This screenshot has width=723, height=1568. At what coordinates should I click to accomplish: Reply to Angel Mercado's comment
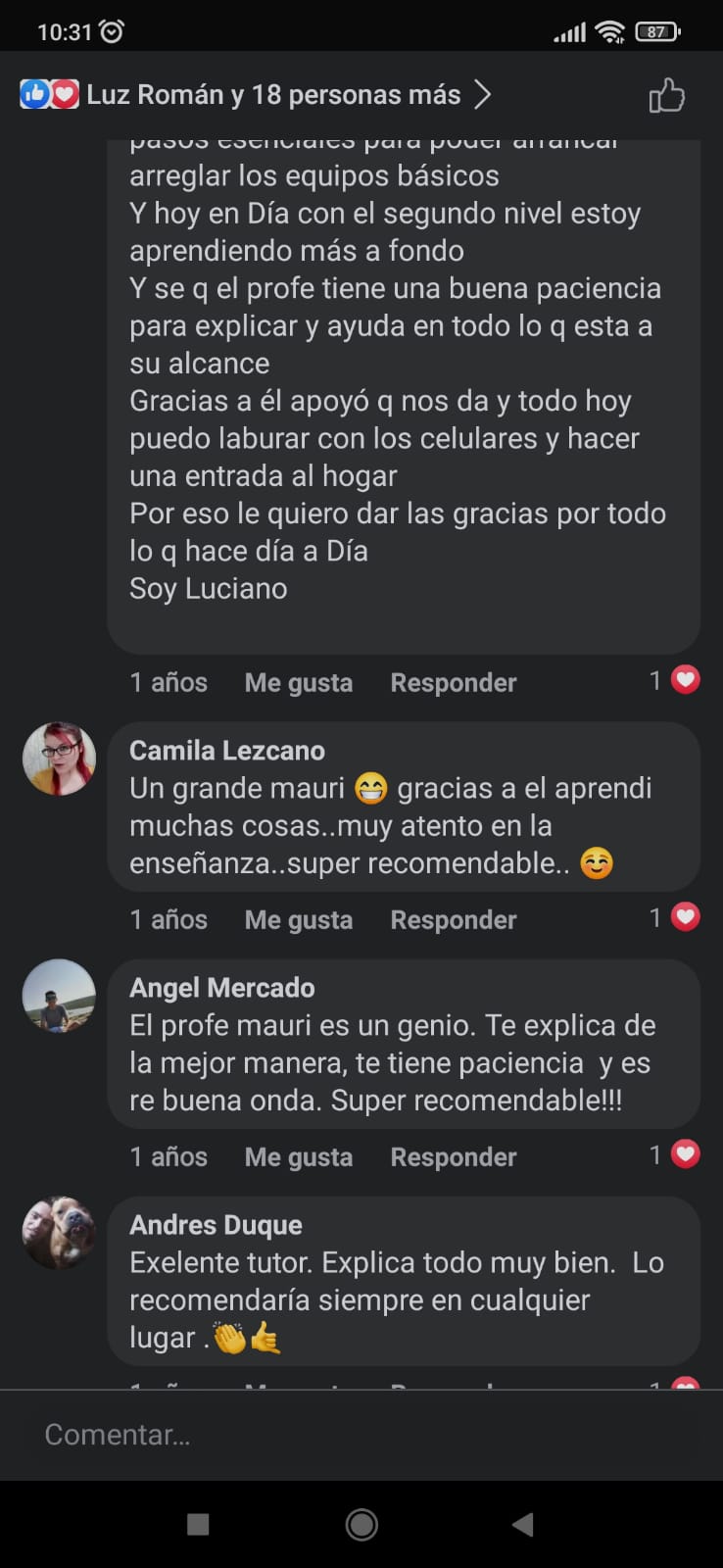point(453,1157)
